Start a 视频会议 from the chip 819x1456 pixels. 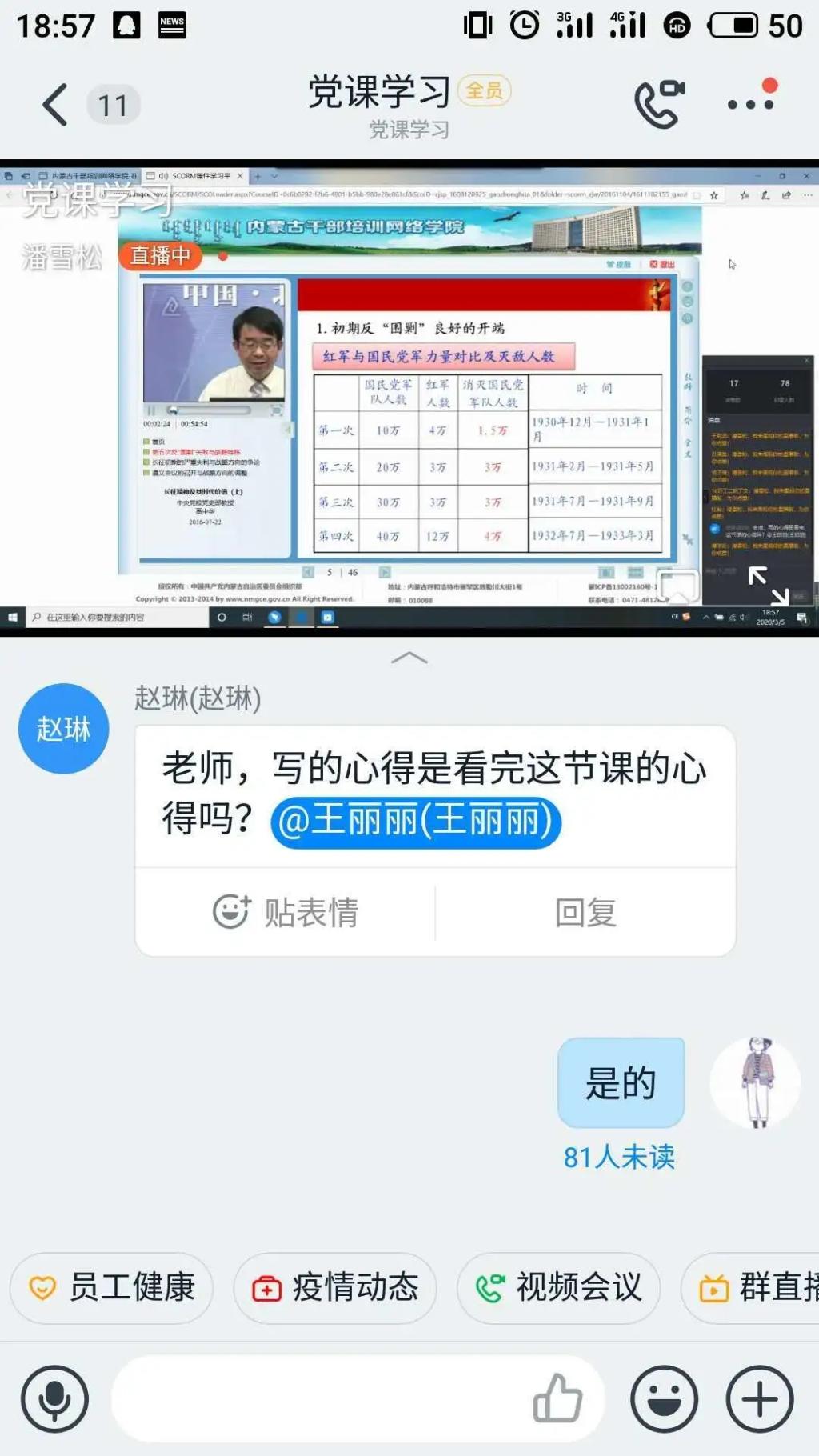[558, 1288]
